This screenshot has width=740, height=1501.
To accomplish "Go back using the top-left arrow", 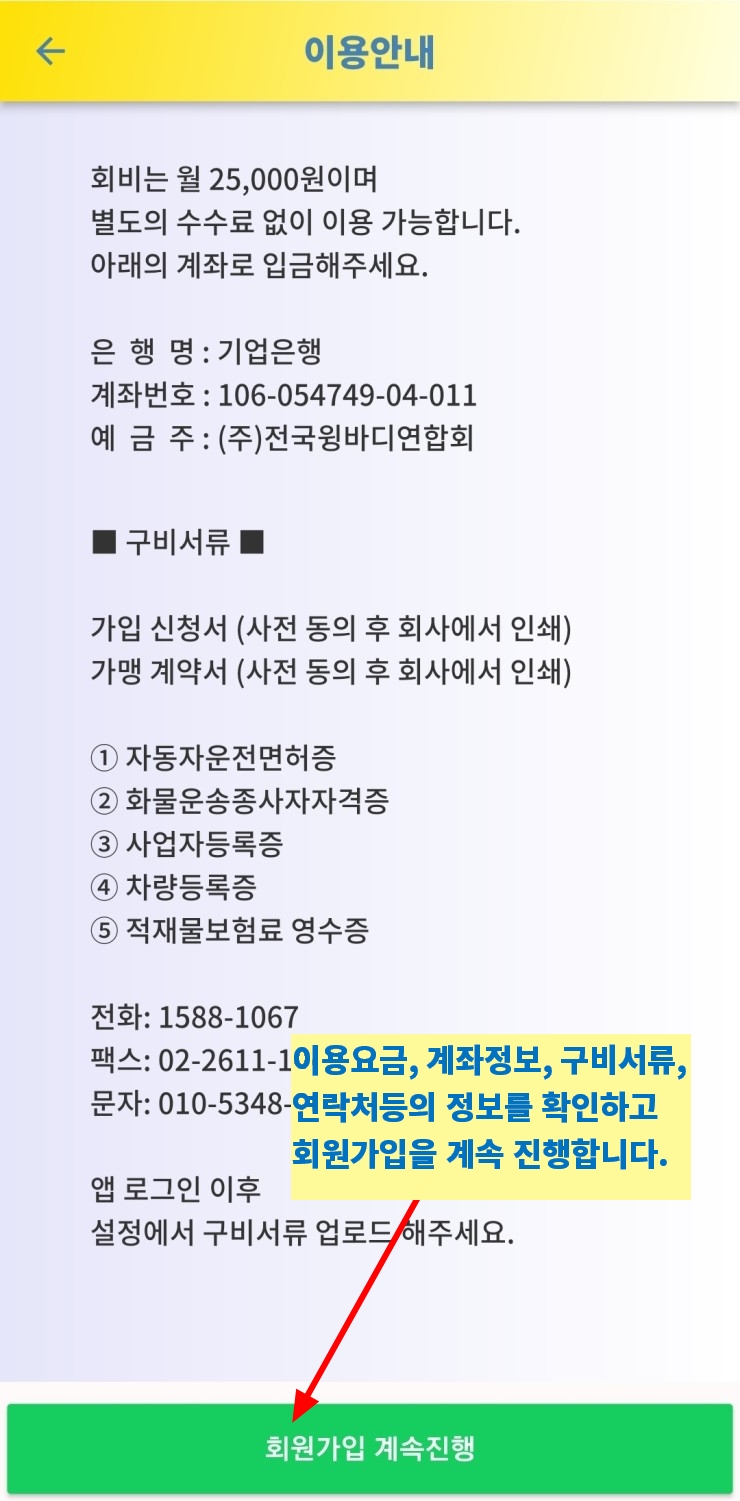I will [x=50, y=52].
